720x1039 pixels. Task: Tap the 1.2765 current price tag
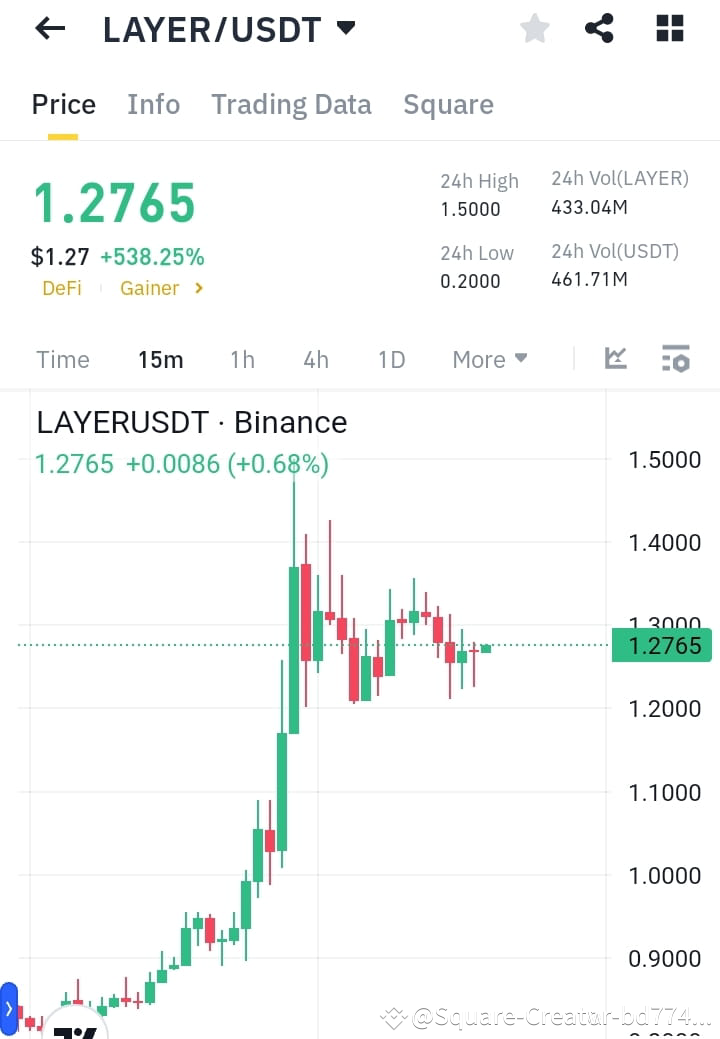(x=661, y=646)
